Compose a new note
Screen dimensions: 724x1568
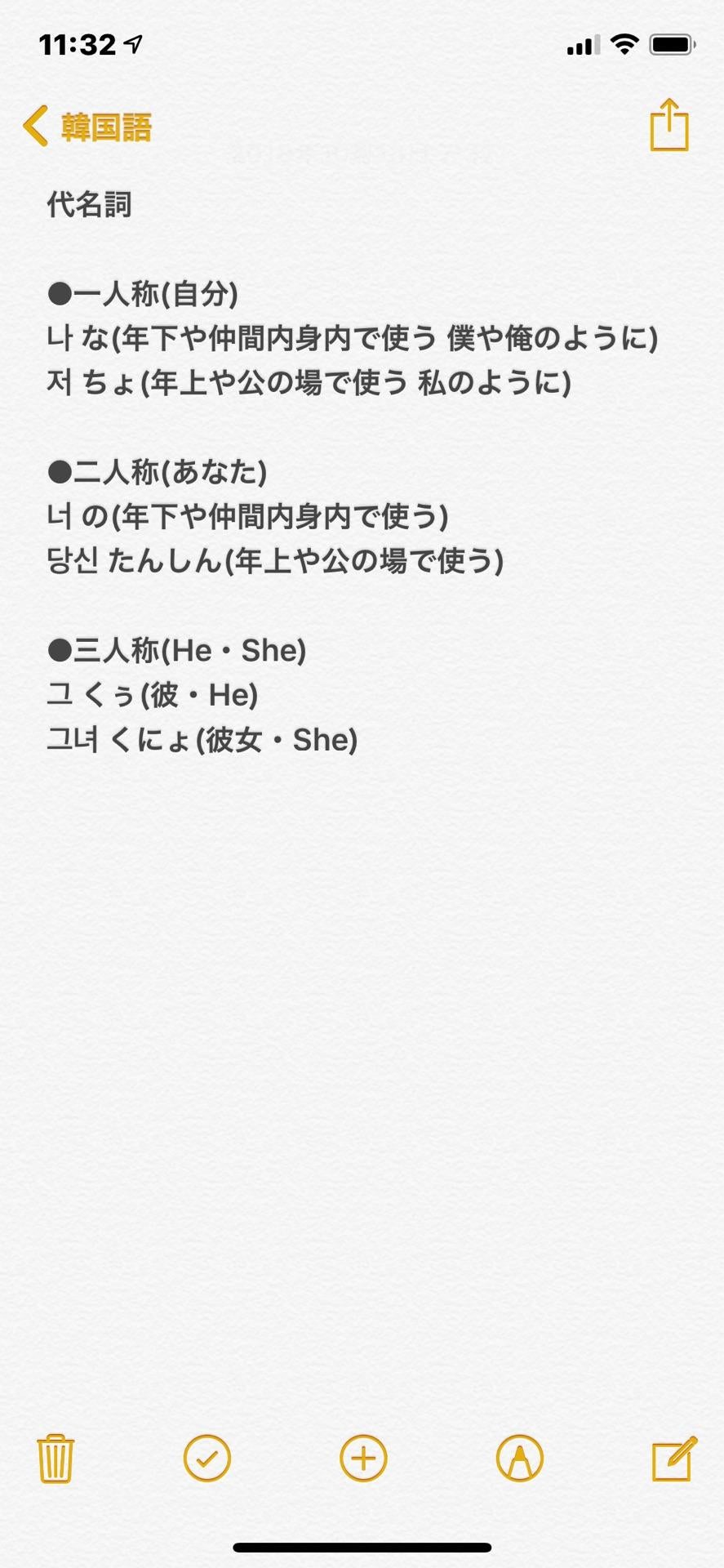[673, 1458]
